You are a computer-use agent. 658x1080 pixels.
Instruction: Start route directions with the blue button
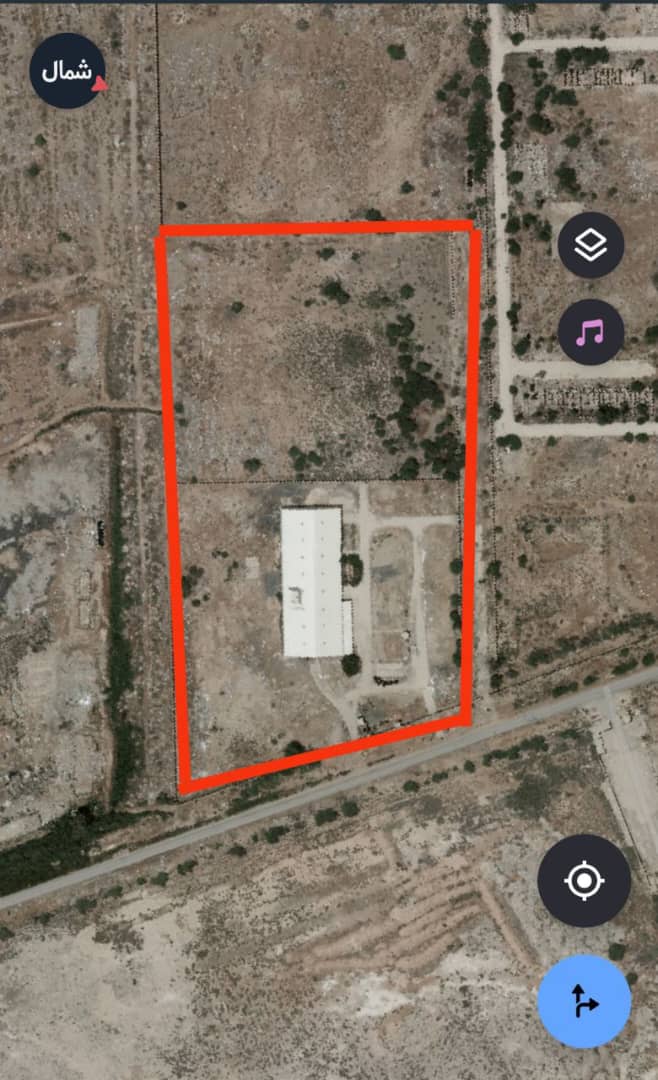[584, 1001]
